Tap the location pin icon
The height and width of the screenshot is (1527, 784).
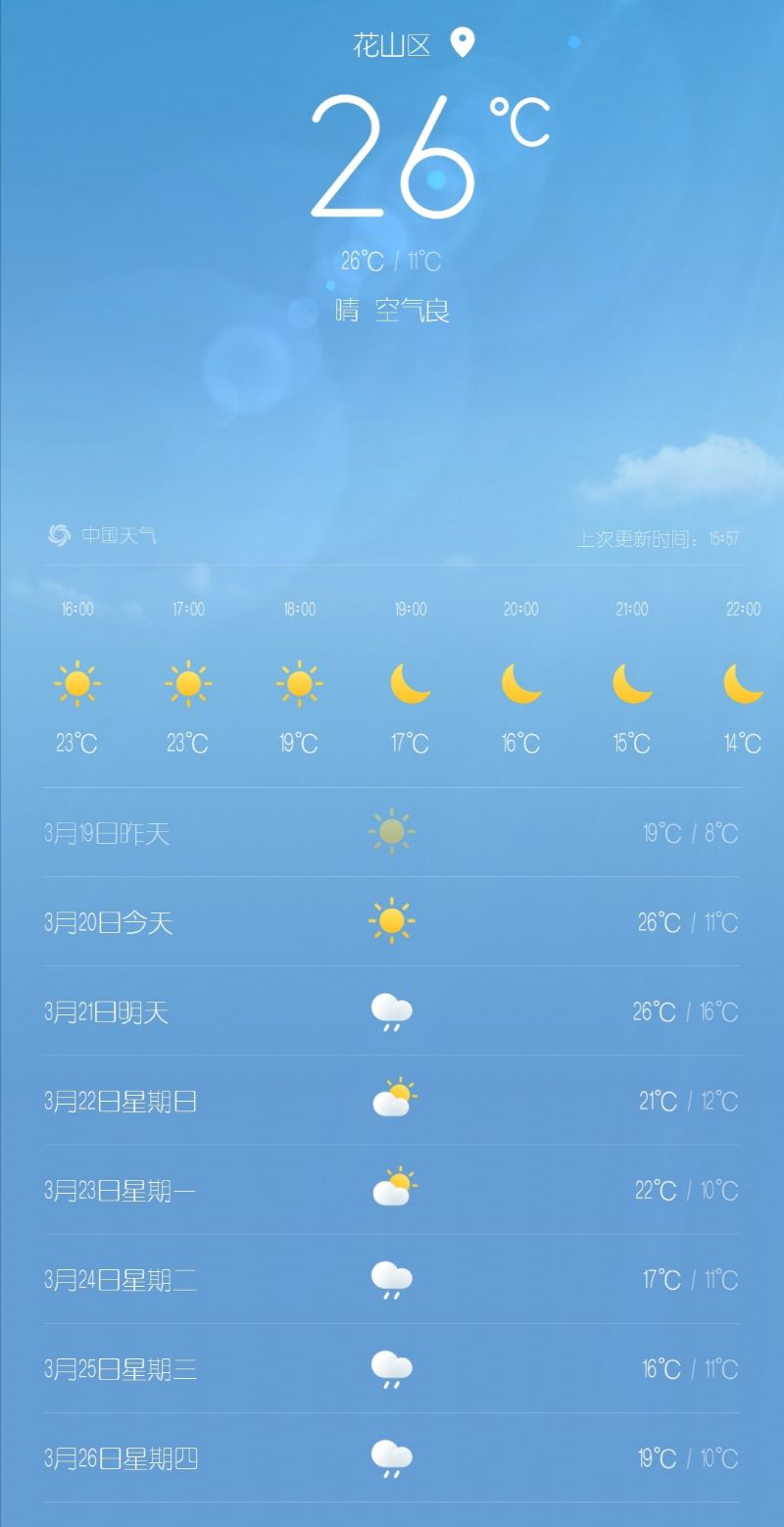[462, 43]
